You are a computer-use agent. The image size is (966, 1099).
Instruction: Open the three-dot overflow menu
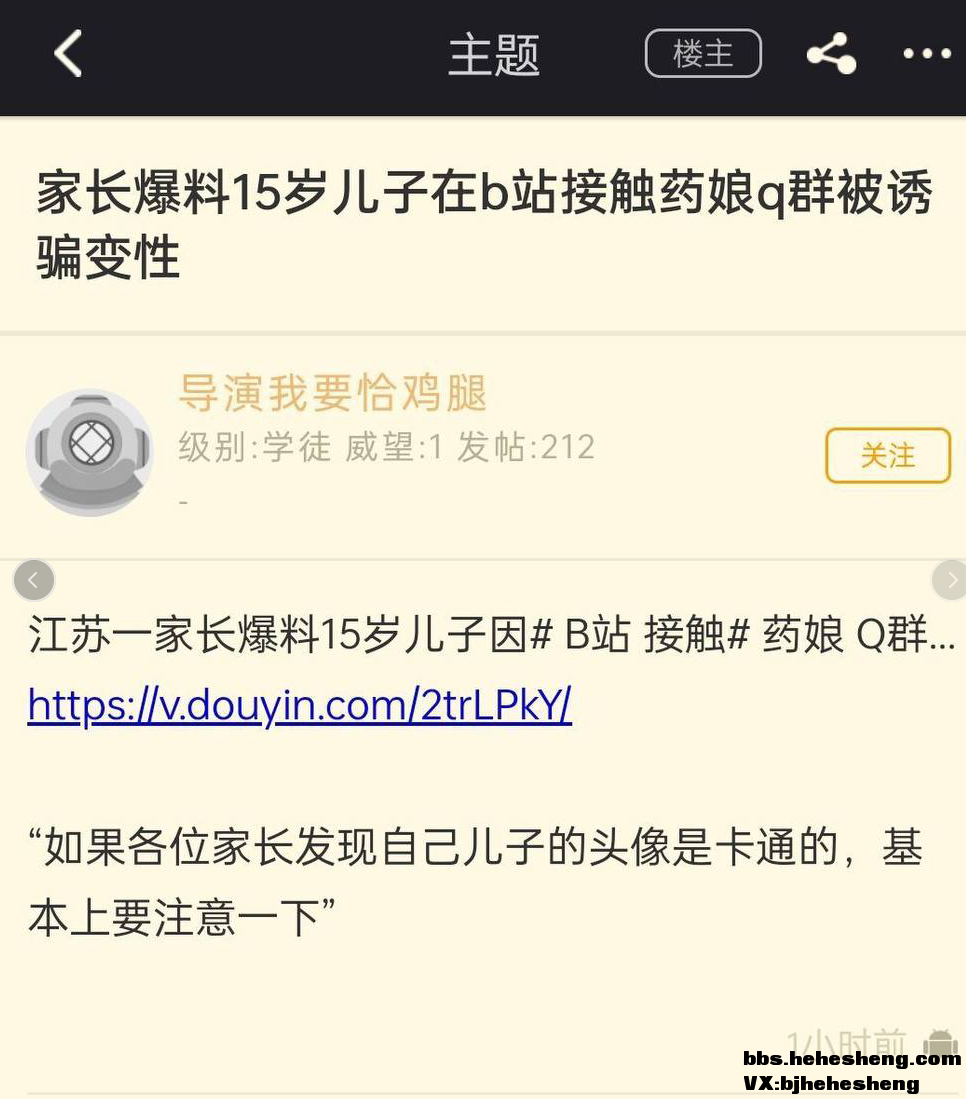tap(926, 53)
